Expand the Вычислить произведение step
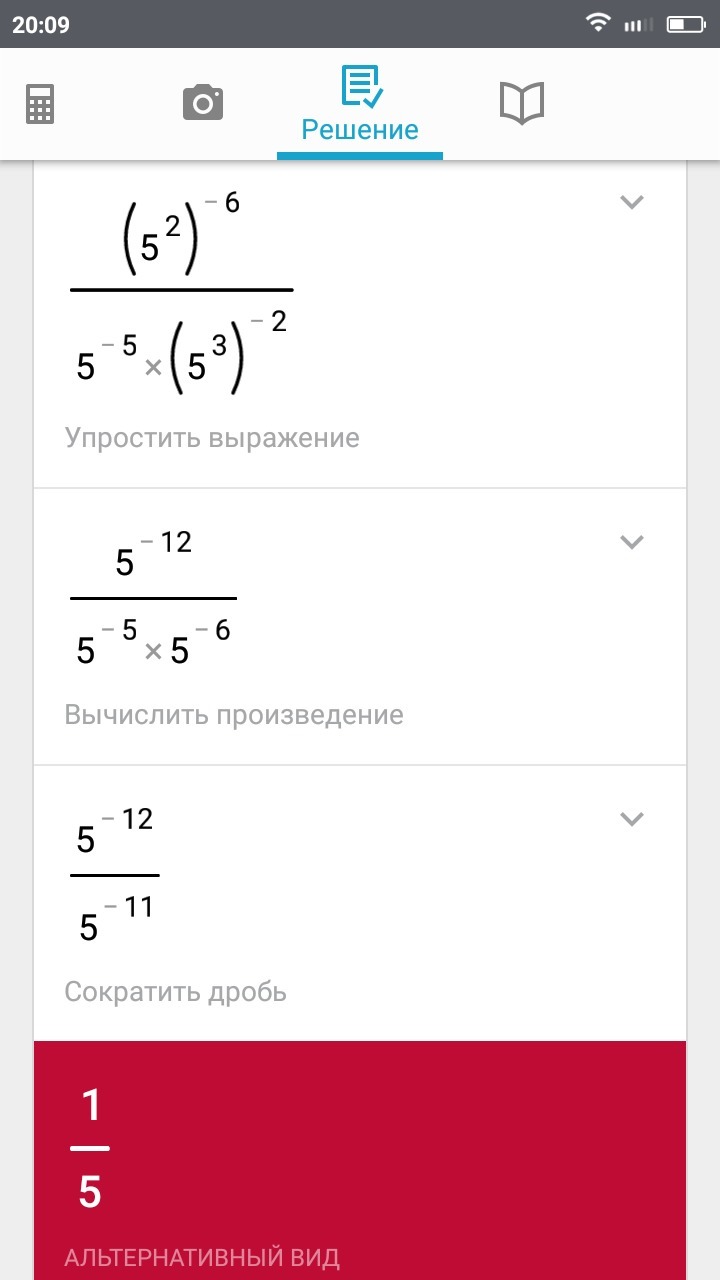This screenshot has width=720, height=1280. (x=631, y=542)
